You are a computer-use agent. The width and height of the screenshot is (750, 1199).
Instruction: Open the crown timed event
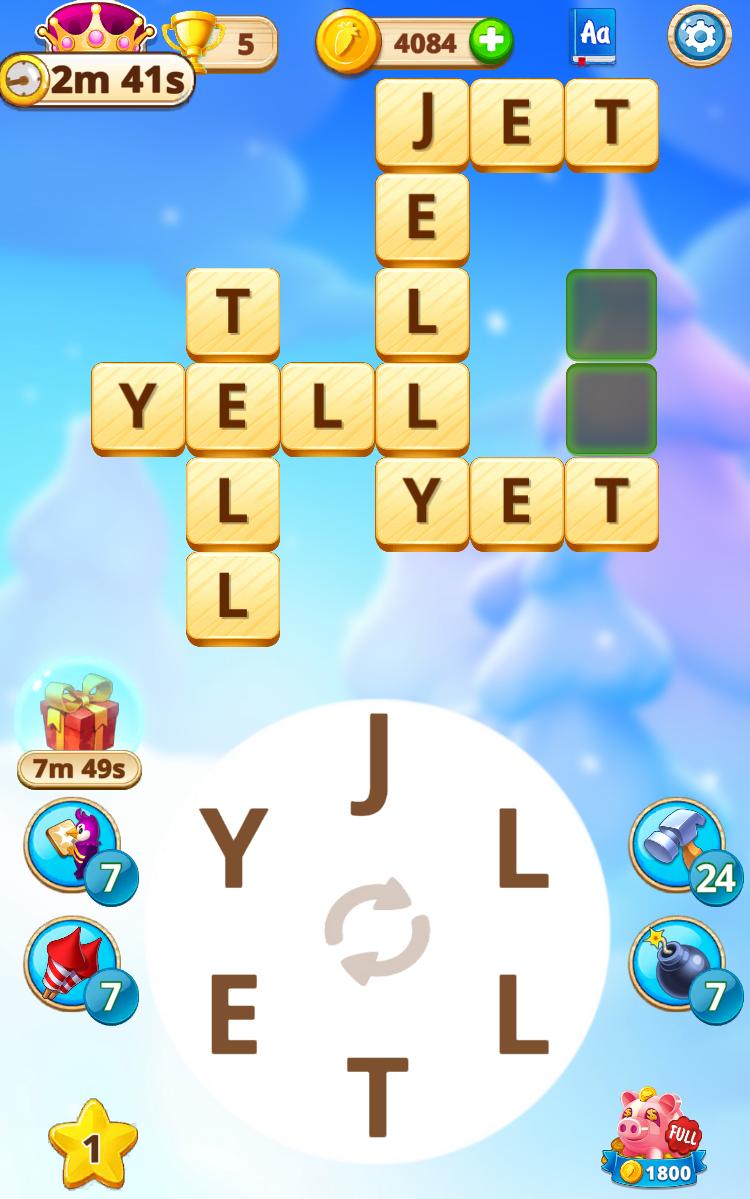coord(96,30)
